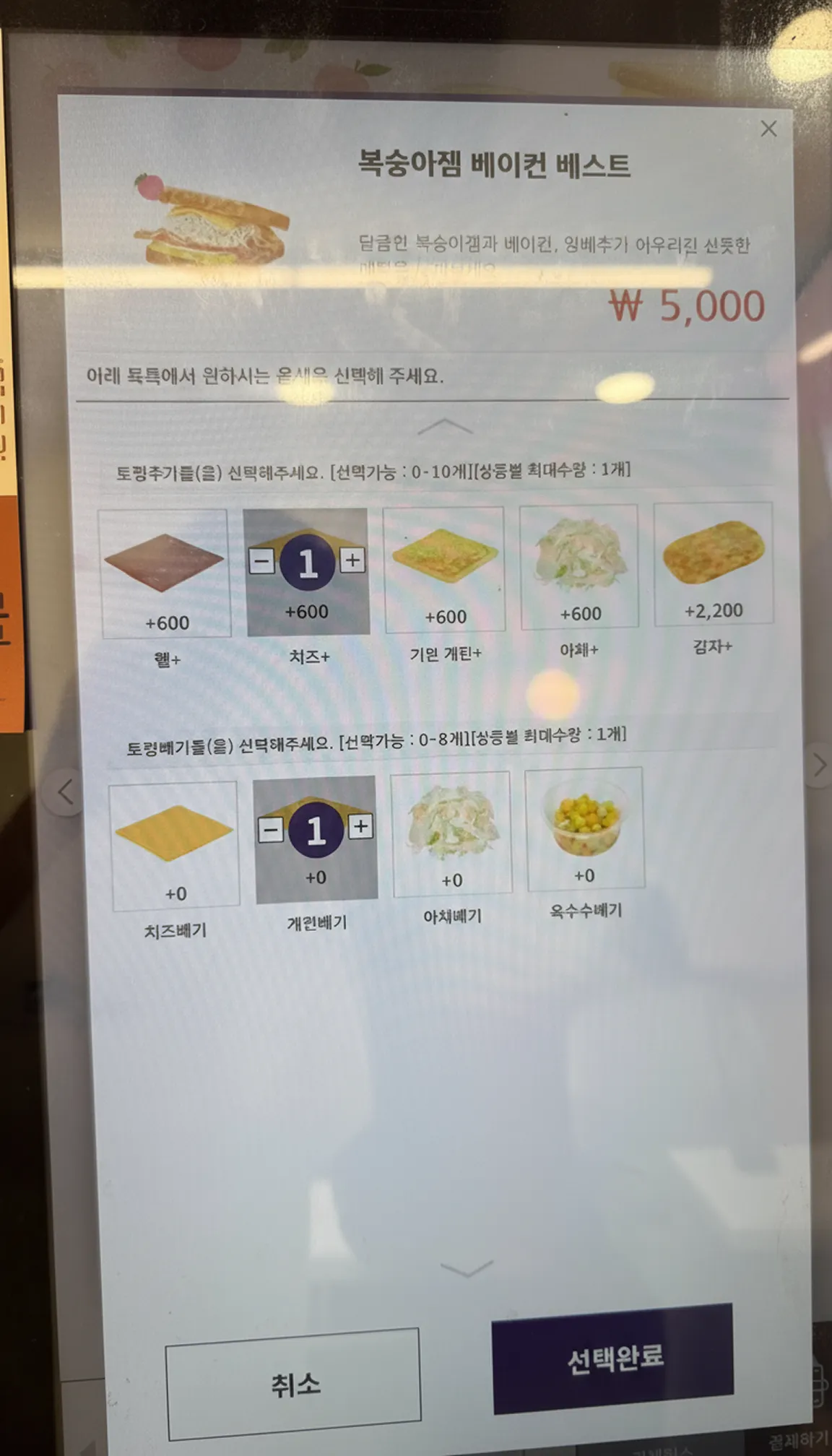Close the topping options dialog

768,129
